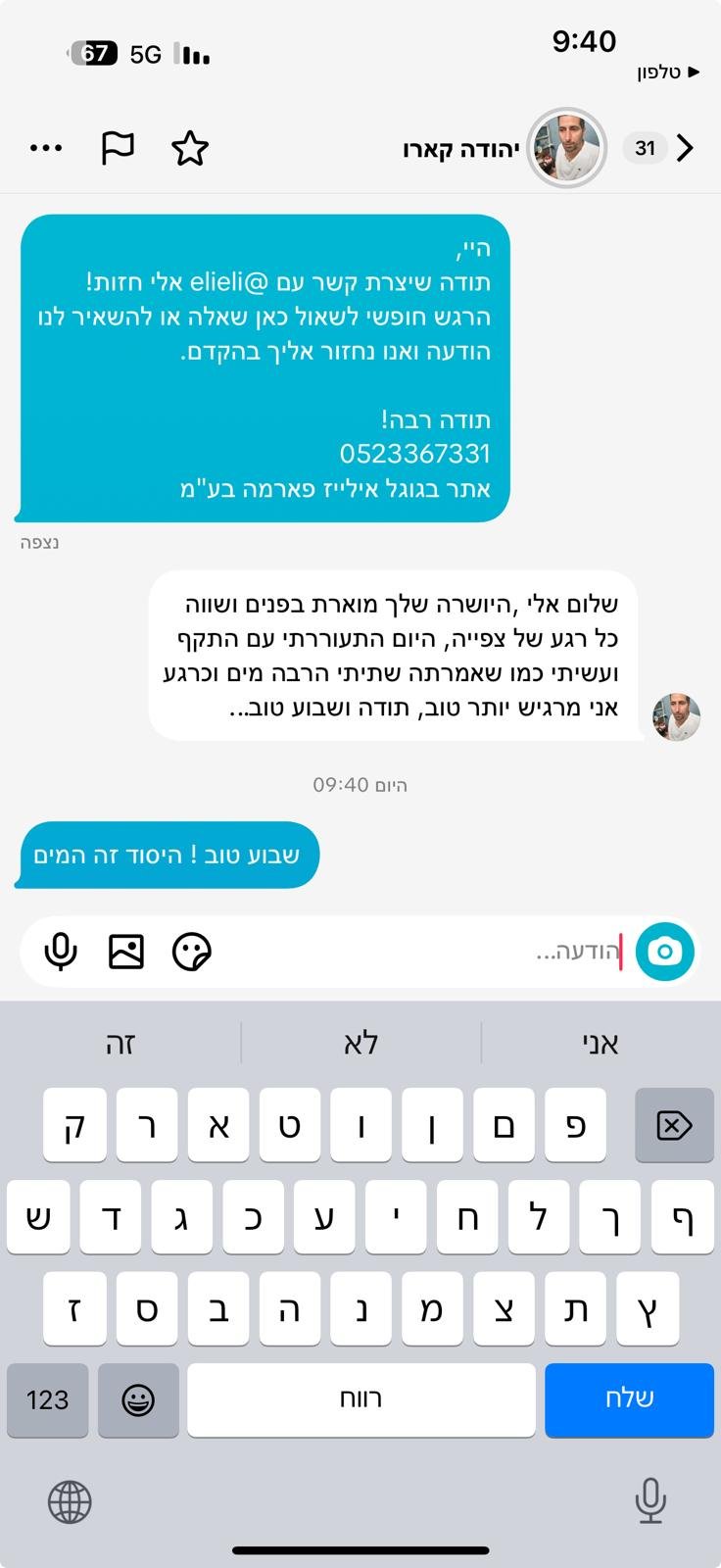Open the camera to send a photo
Viewport: 721px width, 1568px height.
(665, 952)
